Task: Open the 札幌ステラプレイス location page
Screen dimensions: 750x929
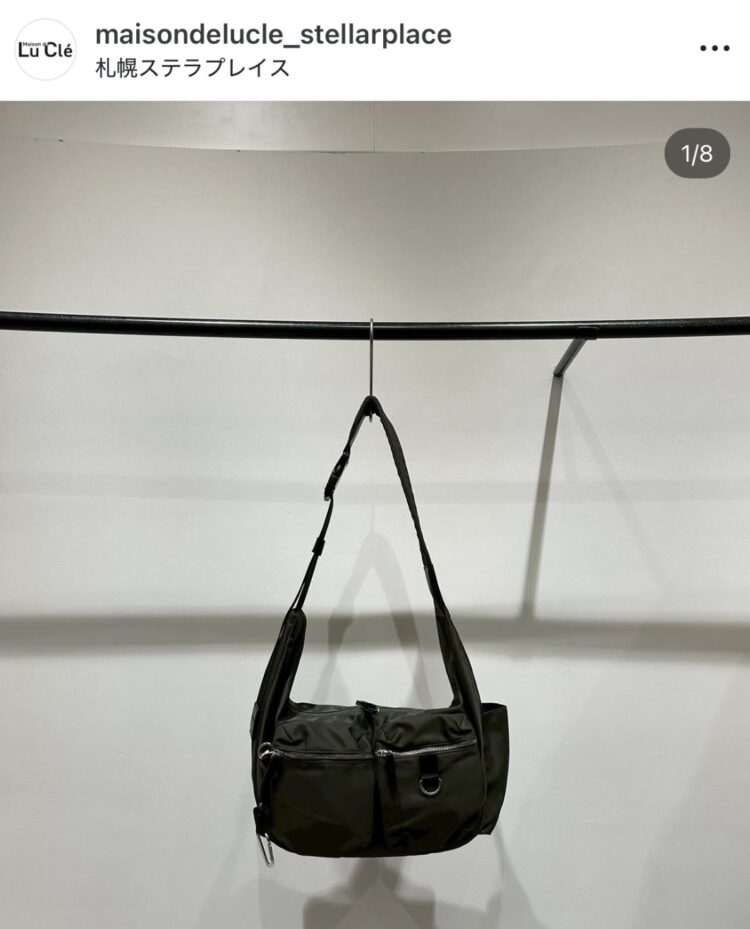Action: click(192, 68)
